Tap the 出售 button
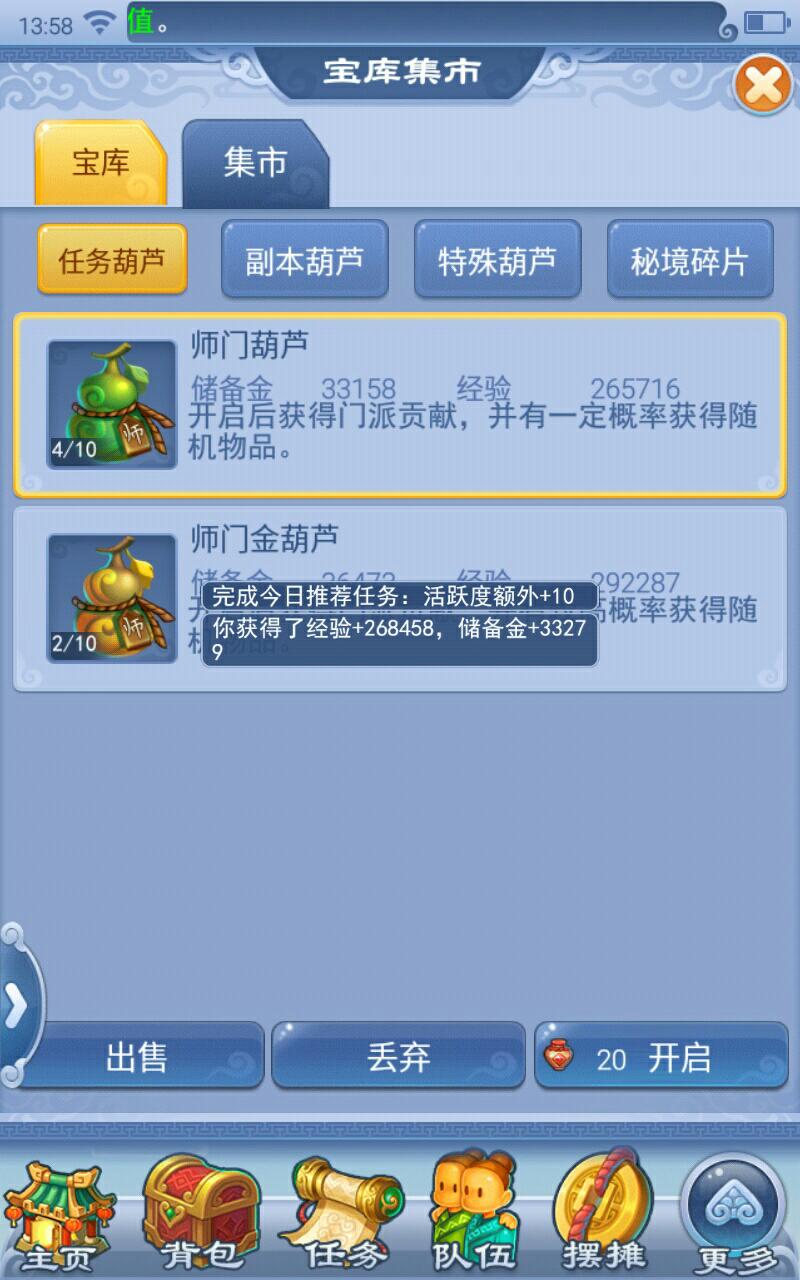Image resolution: width=800 pixels, height=1280 pixels. [x=137, y=1056]
